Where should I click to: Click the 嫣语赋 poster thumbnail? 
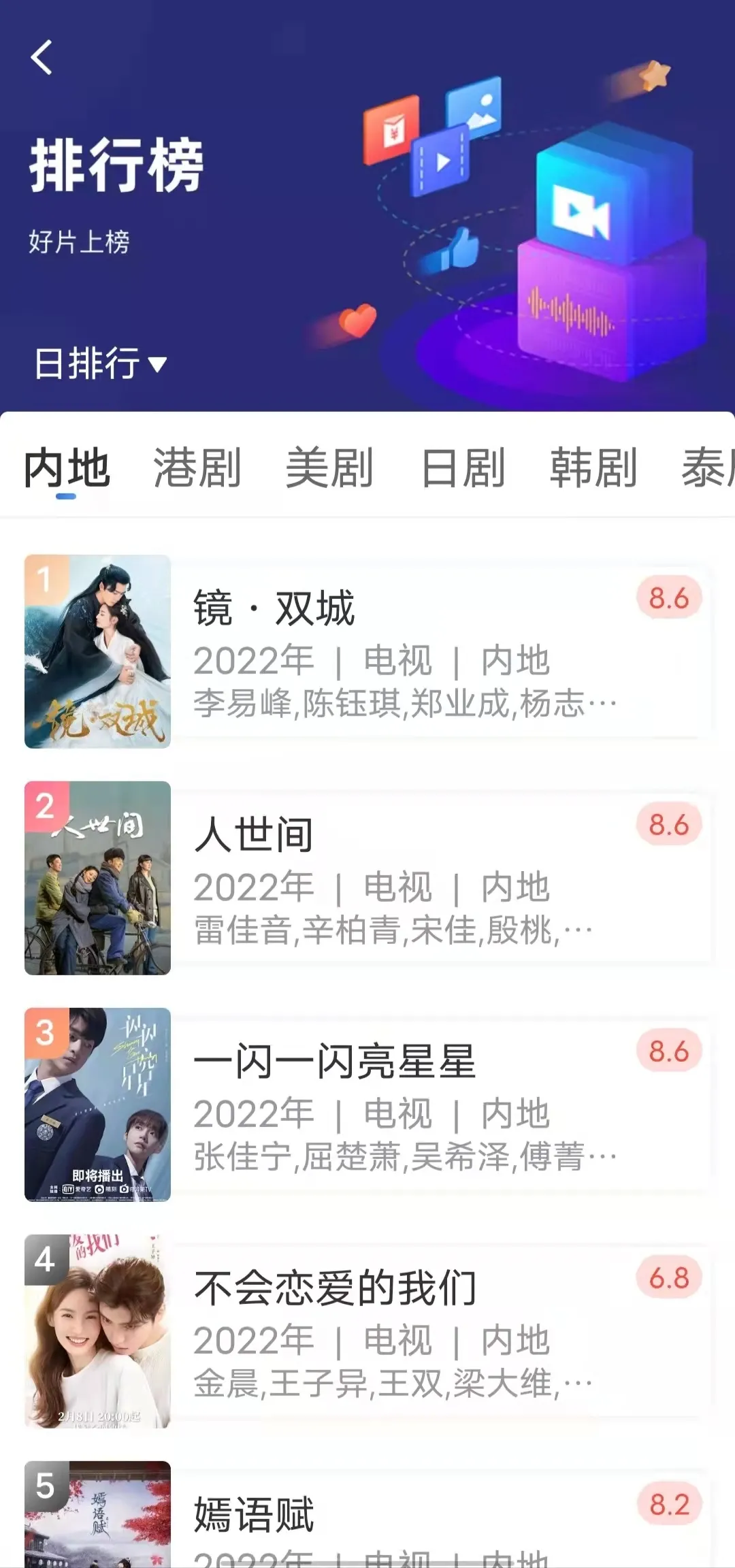pyautogui.click(x=97, y=1524)
